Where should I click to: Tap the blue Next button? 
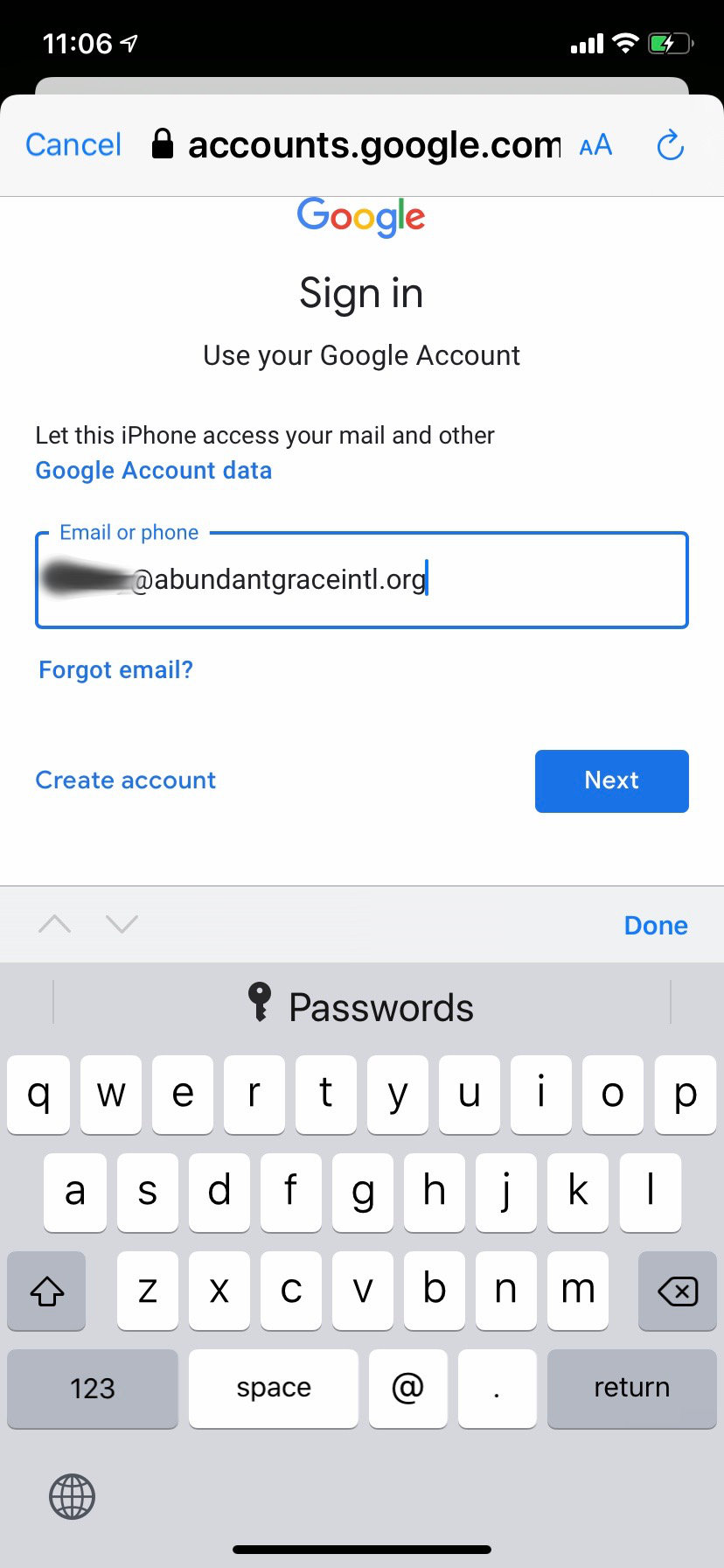pyautogui.click(x=611, y=780)
